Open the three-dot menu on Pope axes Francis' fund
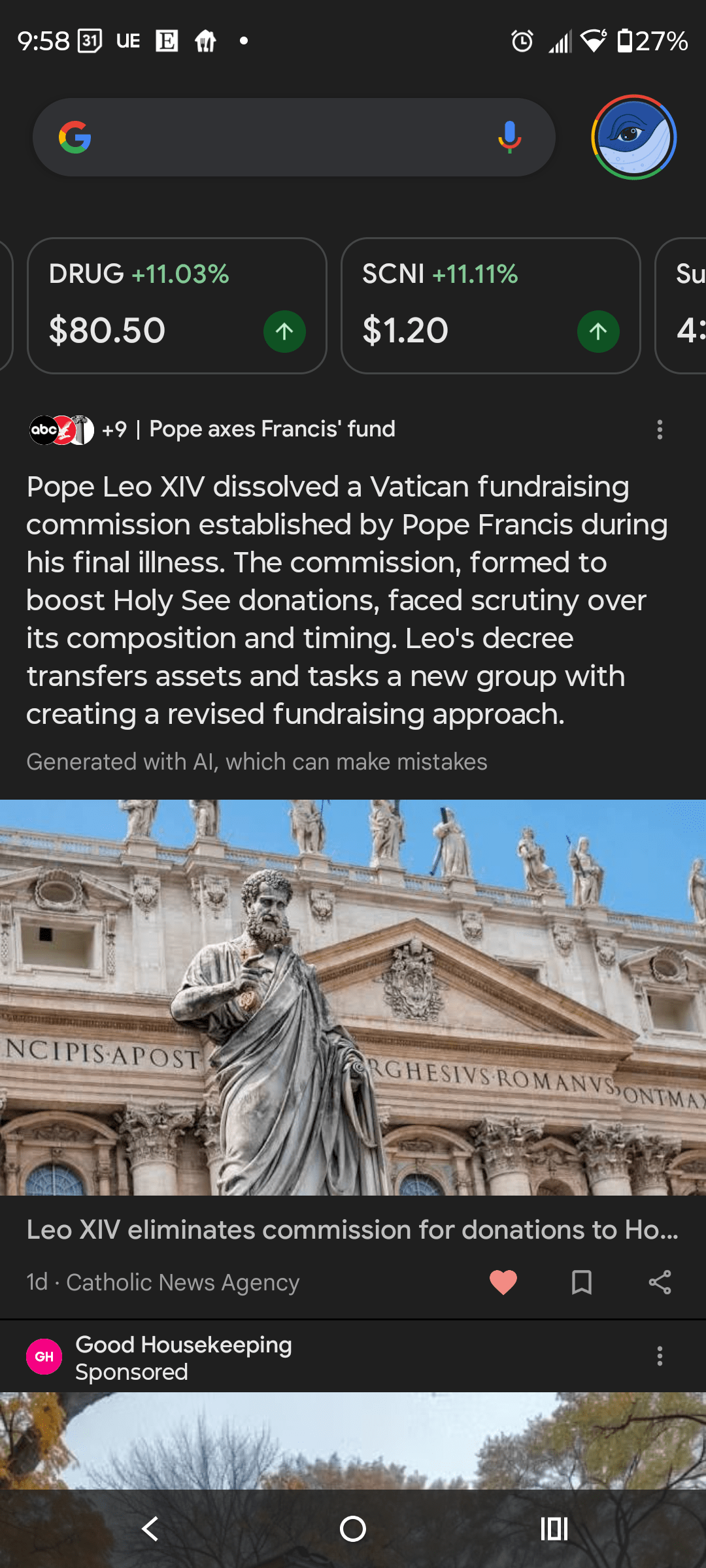Image resolution: width=706 pixels, height=1568 pixels. pos(660,429)
